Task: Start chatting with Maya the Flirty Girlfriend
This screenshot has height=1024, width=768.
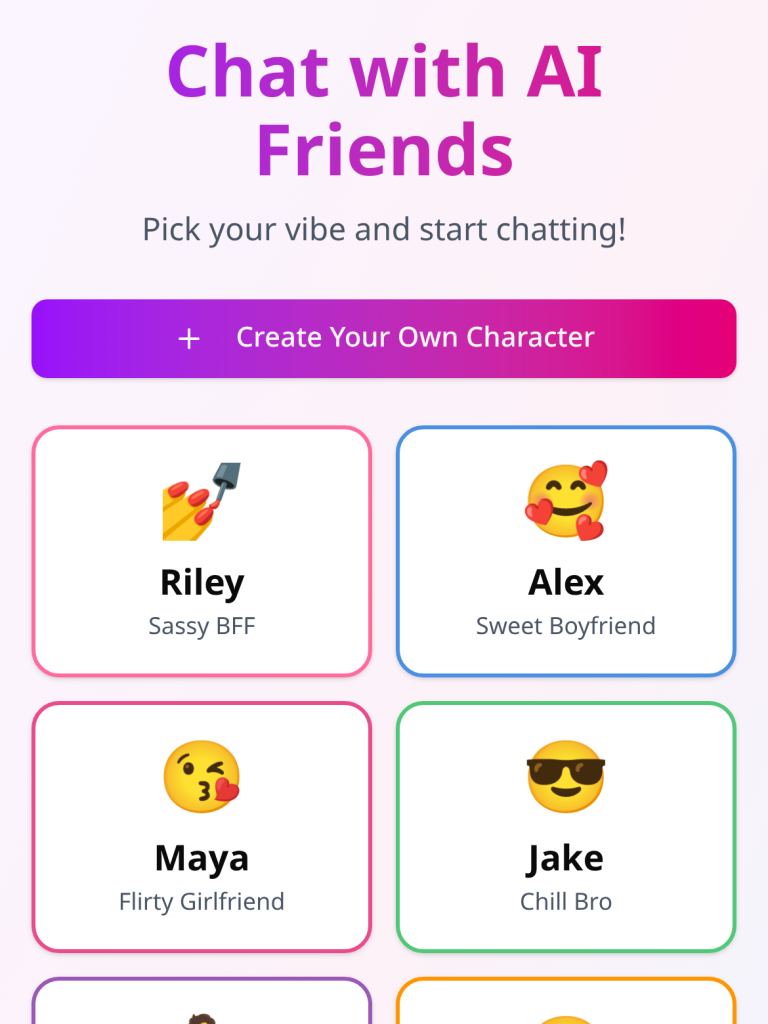Action: tap(202, 827)
